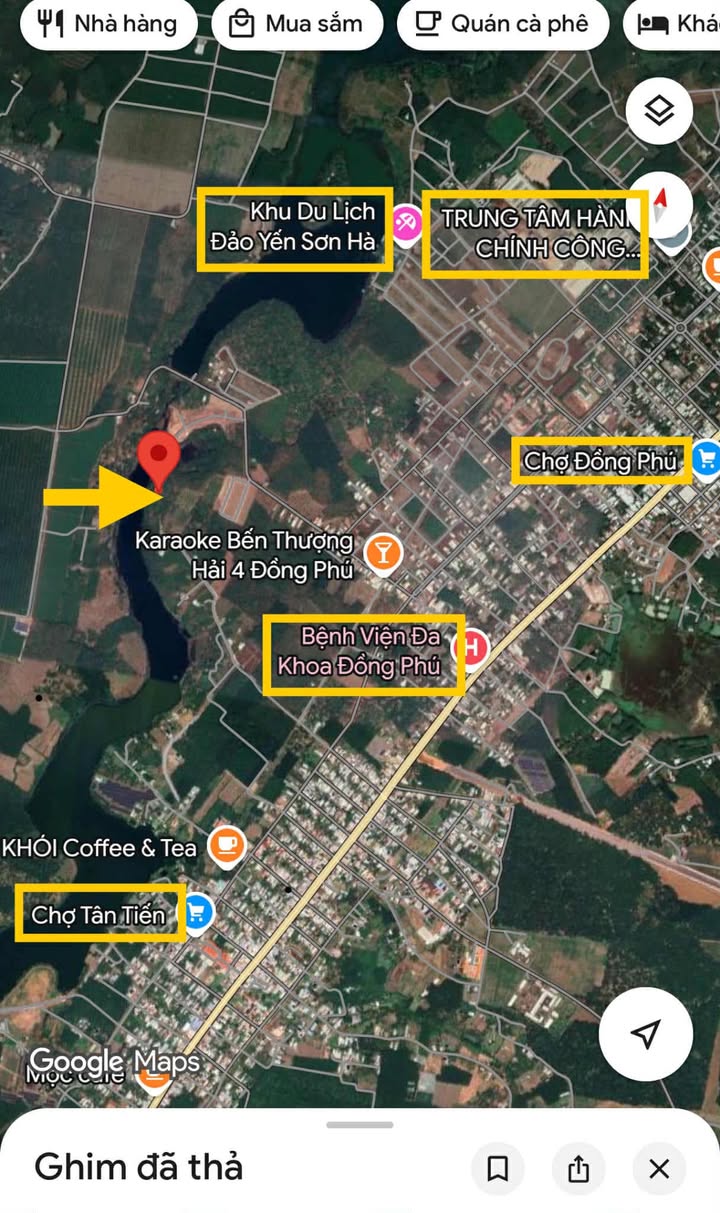View Karaoke Bến Thượng Hải 4 marker
The width and height of the screenshot is (720, 1213).
[383, 552]
